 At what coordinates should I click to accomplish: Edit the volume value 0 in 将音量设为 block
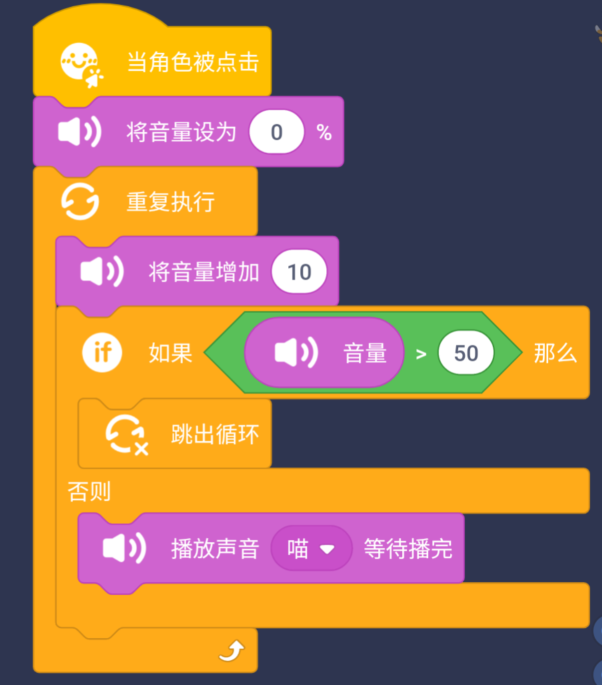276,132
